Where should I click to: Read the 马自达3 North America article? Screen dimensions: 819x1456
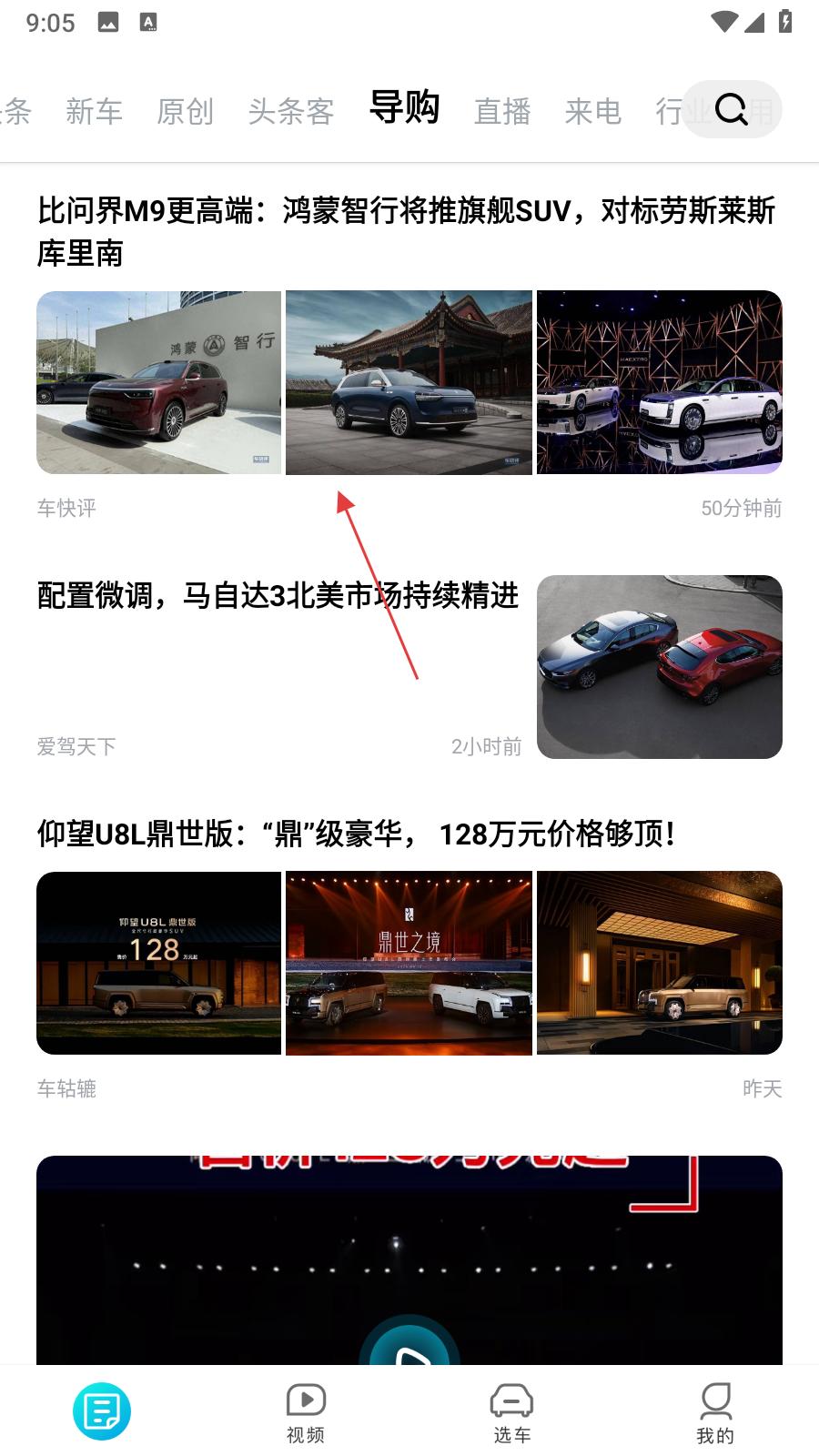tap(278, 596)
